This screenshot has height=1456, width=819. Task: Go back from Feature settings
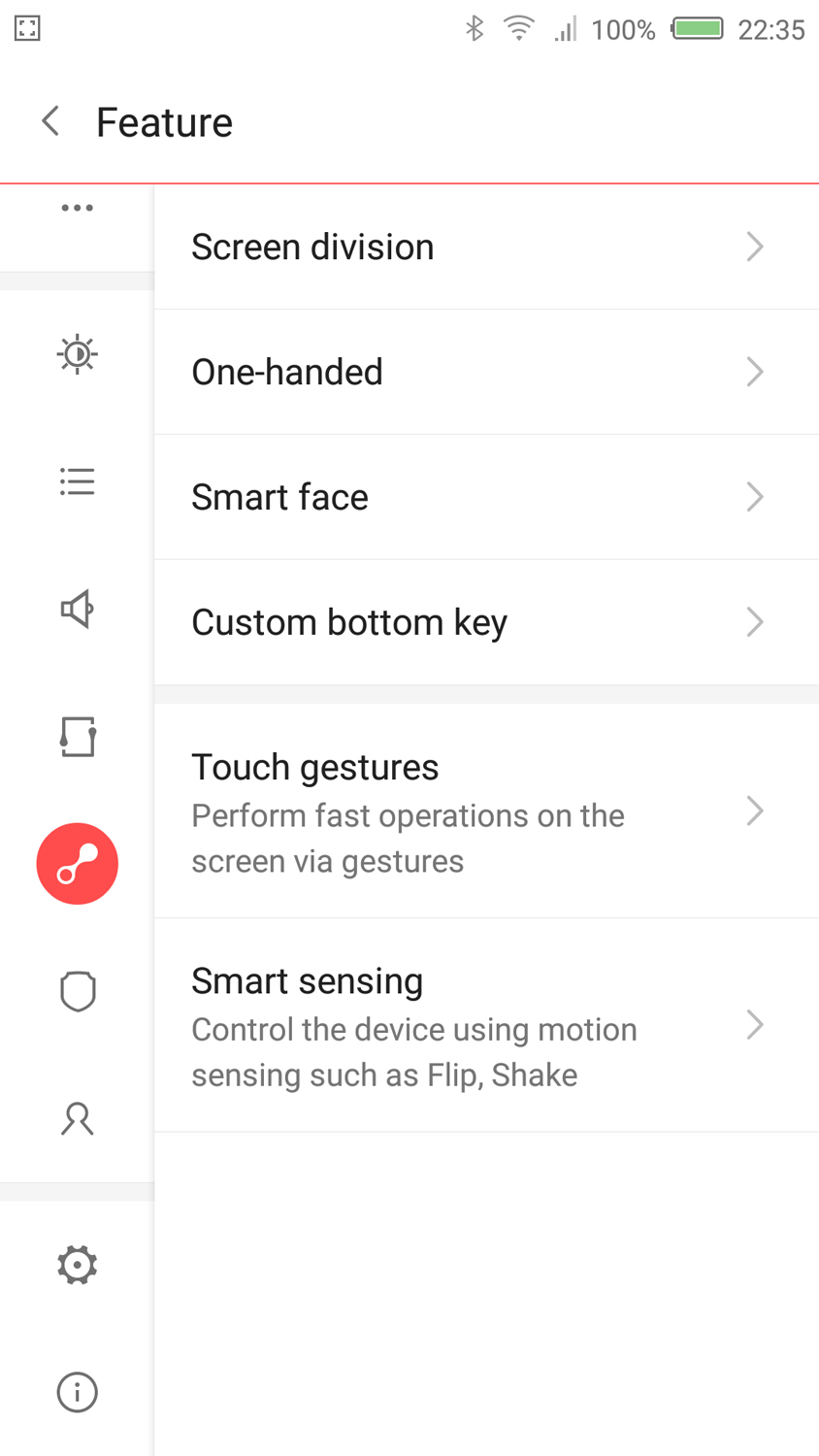click(x=50, y=122)
